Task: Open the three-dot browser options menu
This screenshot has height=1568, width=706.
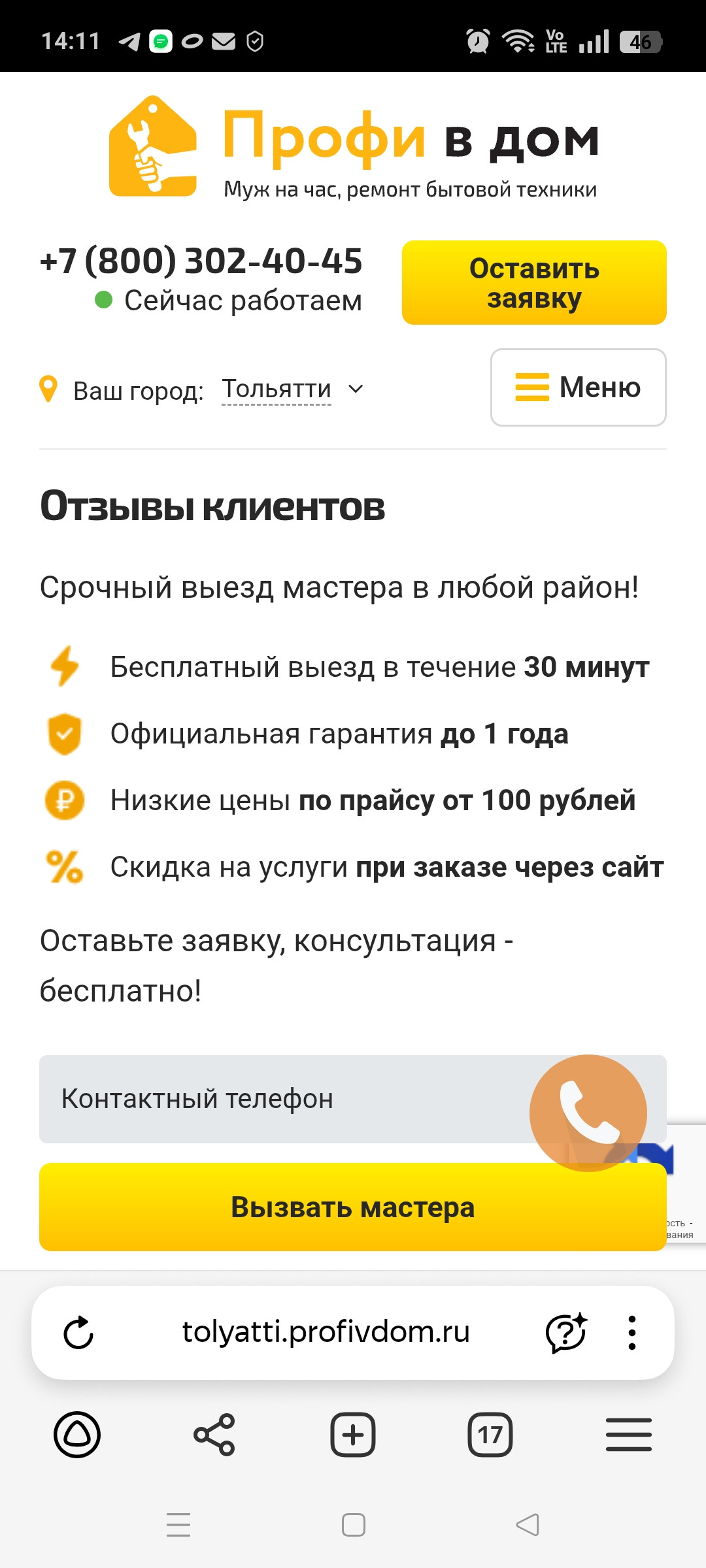Action: pyautogui.click(x=632, y=1333)
